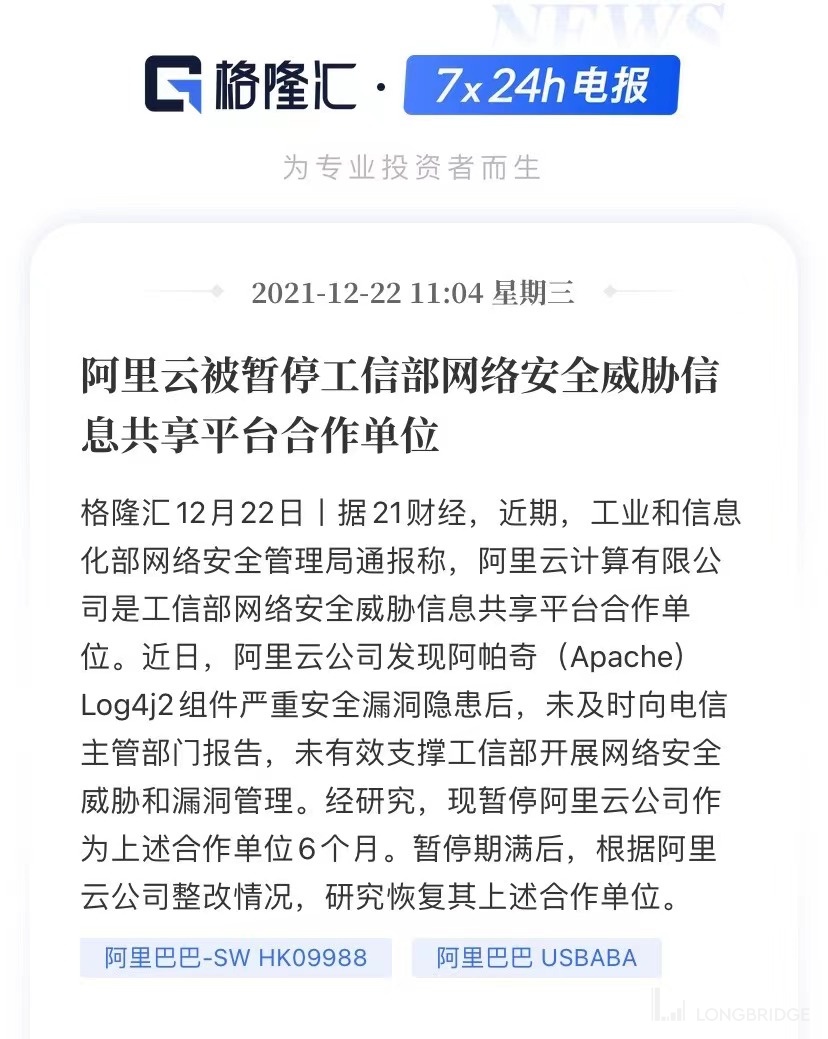Click the 为专业投资者而生 tagline
Image resolution: width=828 pixels, height=1039 pixels.
(411, 167)
